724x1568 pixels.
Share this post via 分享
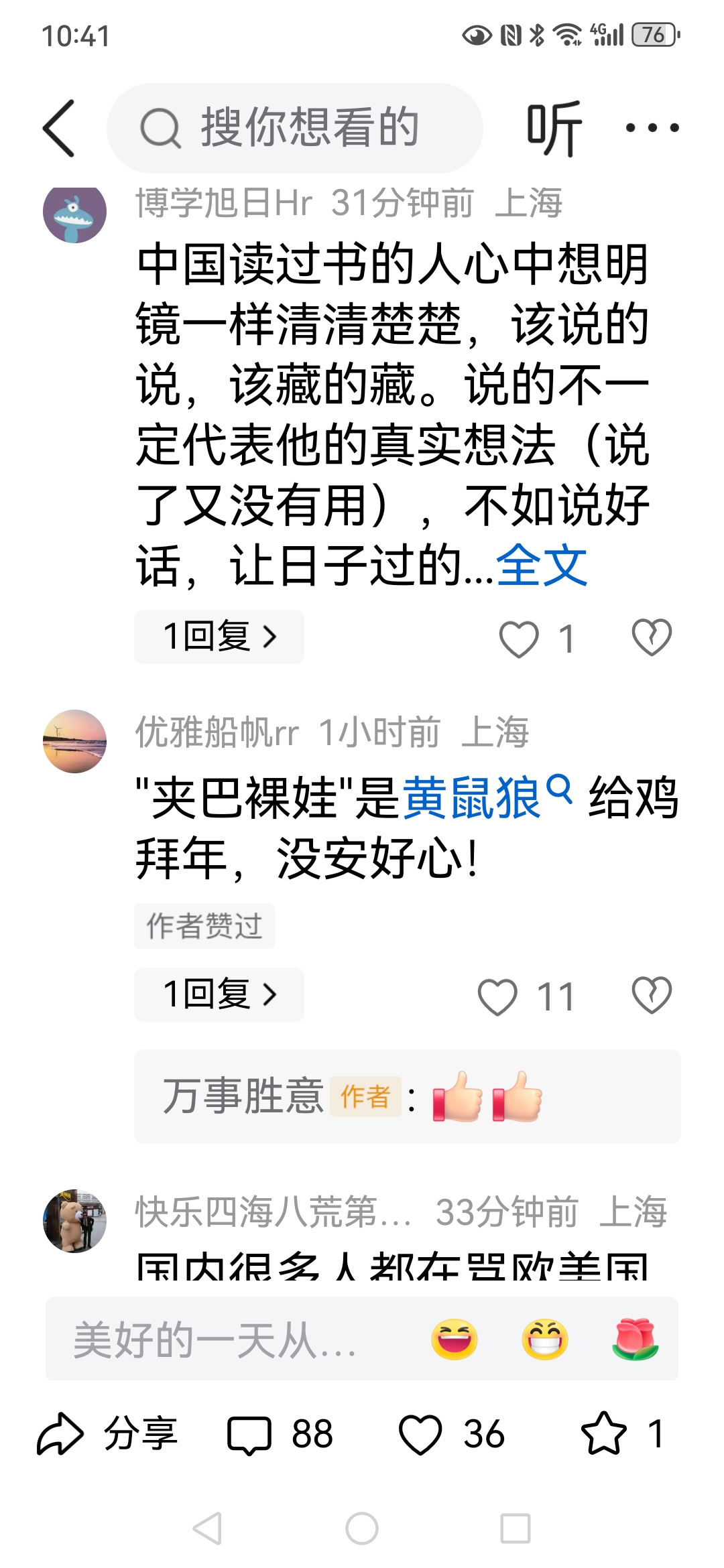tap(107, 1434)
